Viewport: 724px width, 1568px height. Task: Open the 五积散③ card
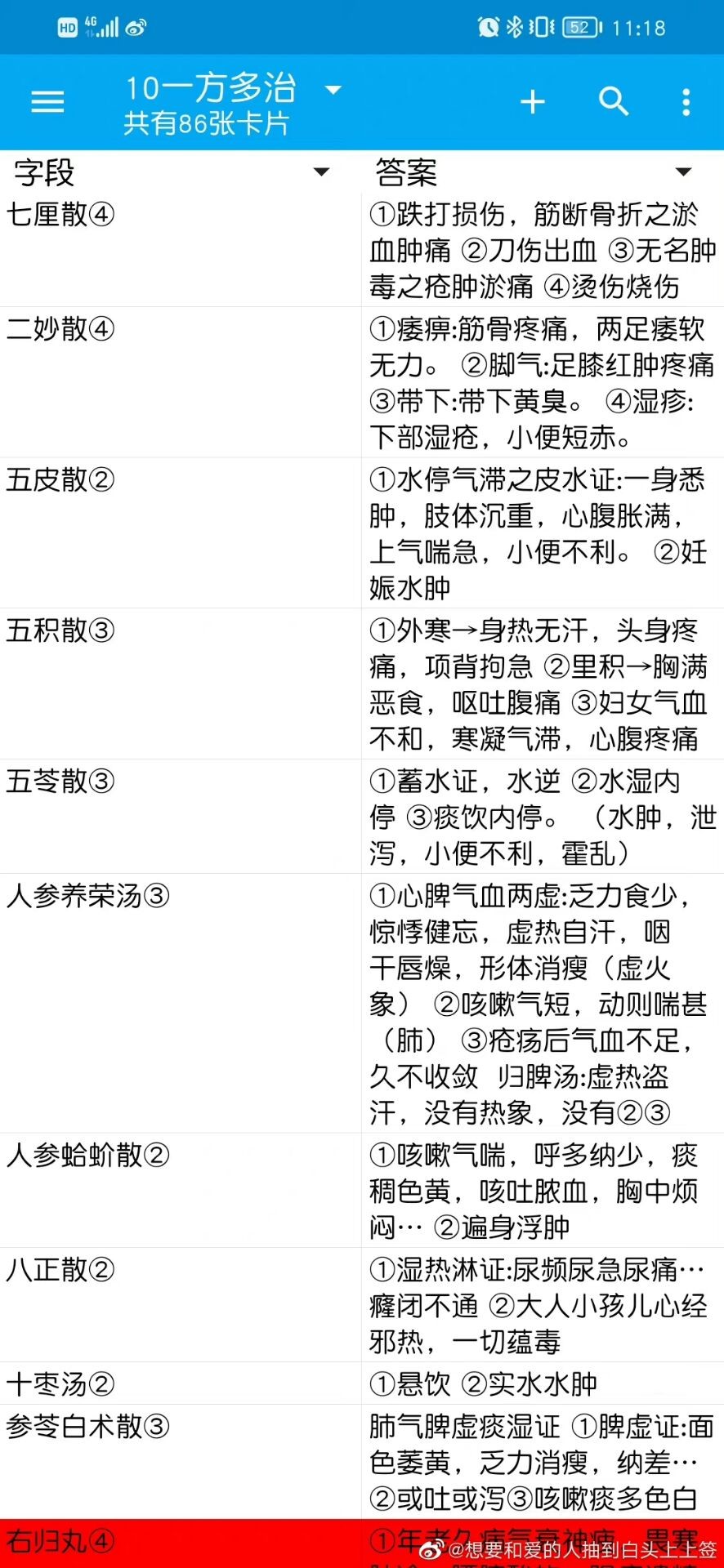coord(362,684)
